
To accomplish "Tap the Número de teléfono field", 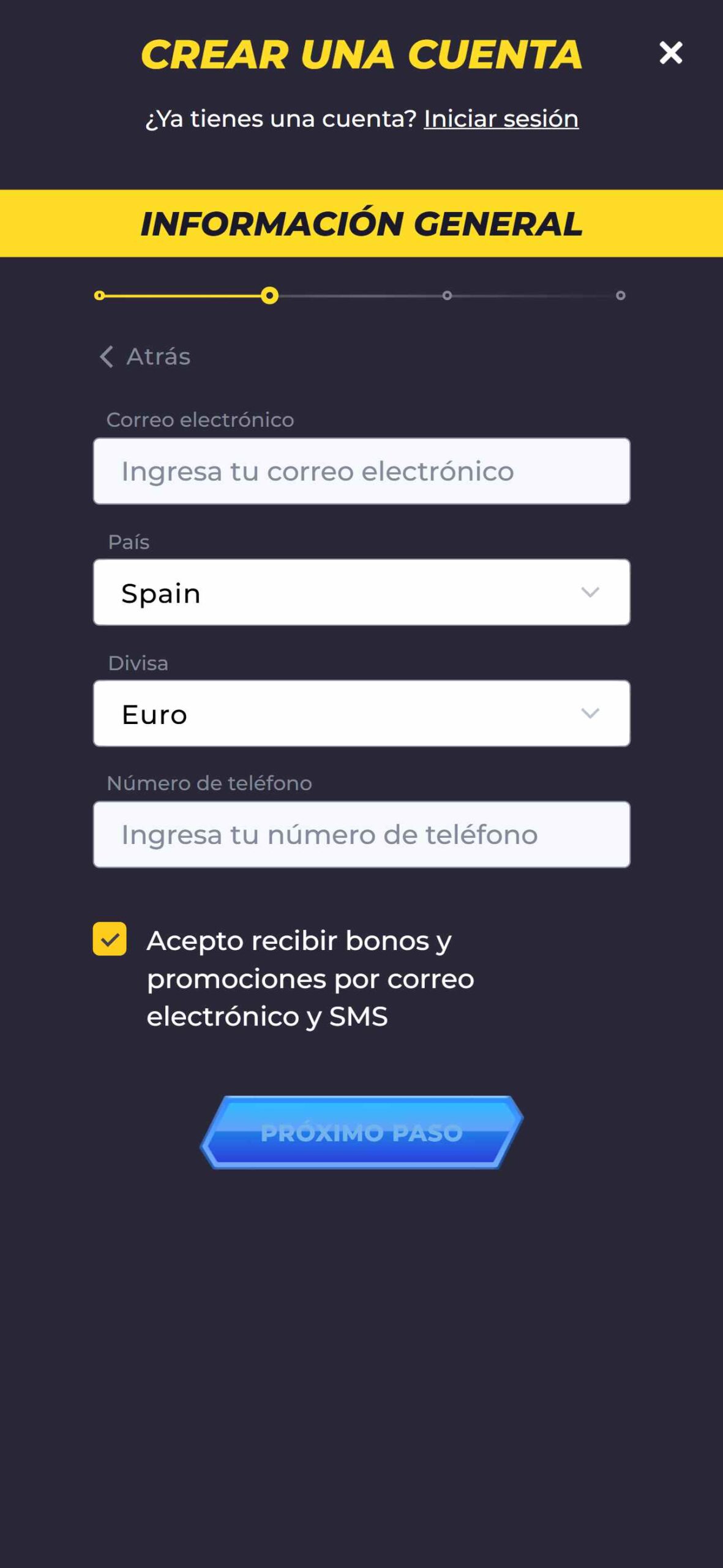I will pos(361,834).
